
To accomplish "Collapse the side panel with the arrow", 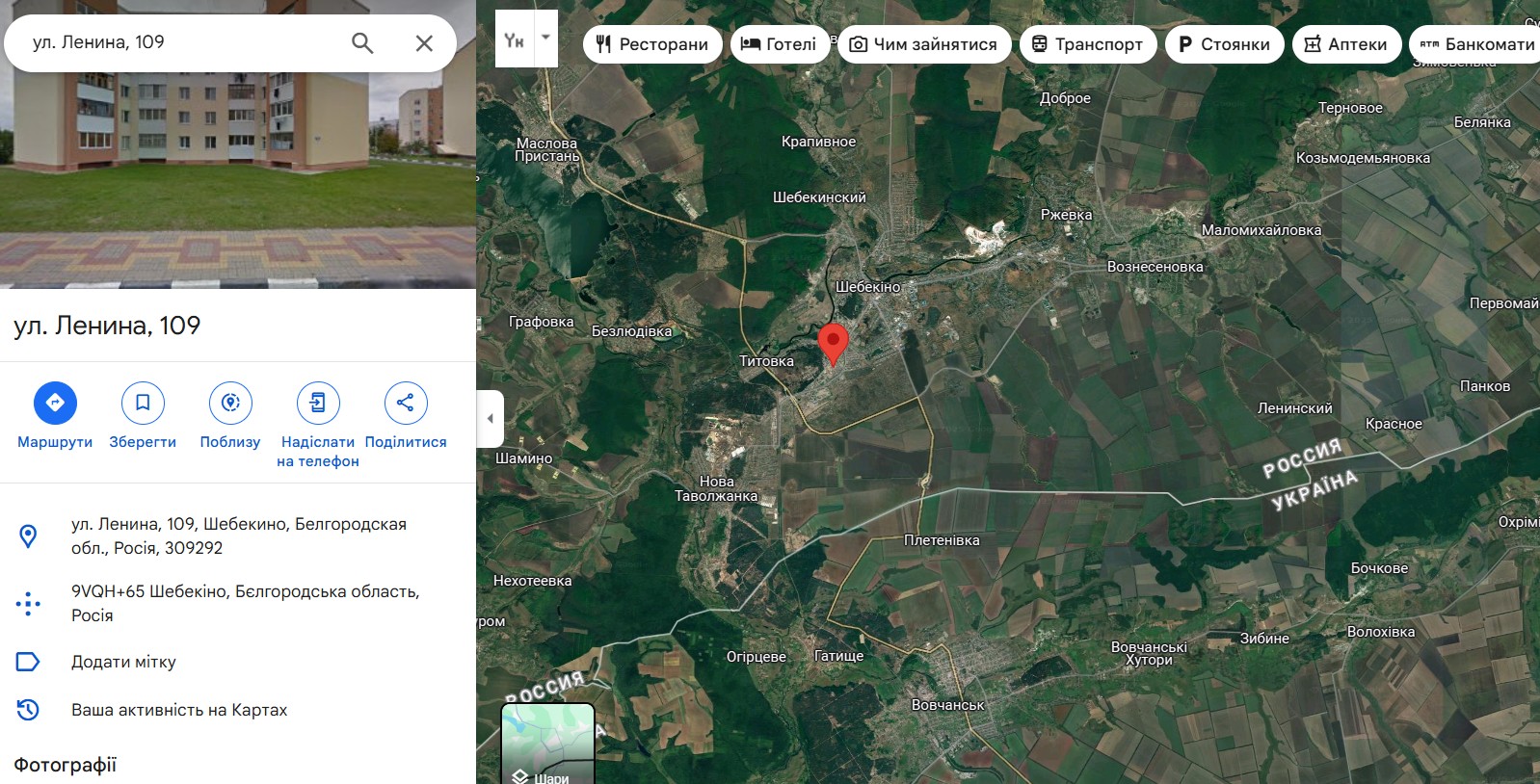I will (490, 418).
